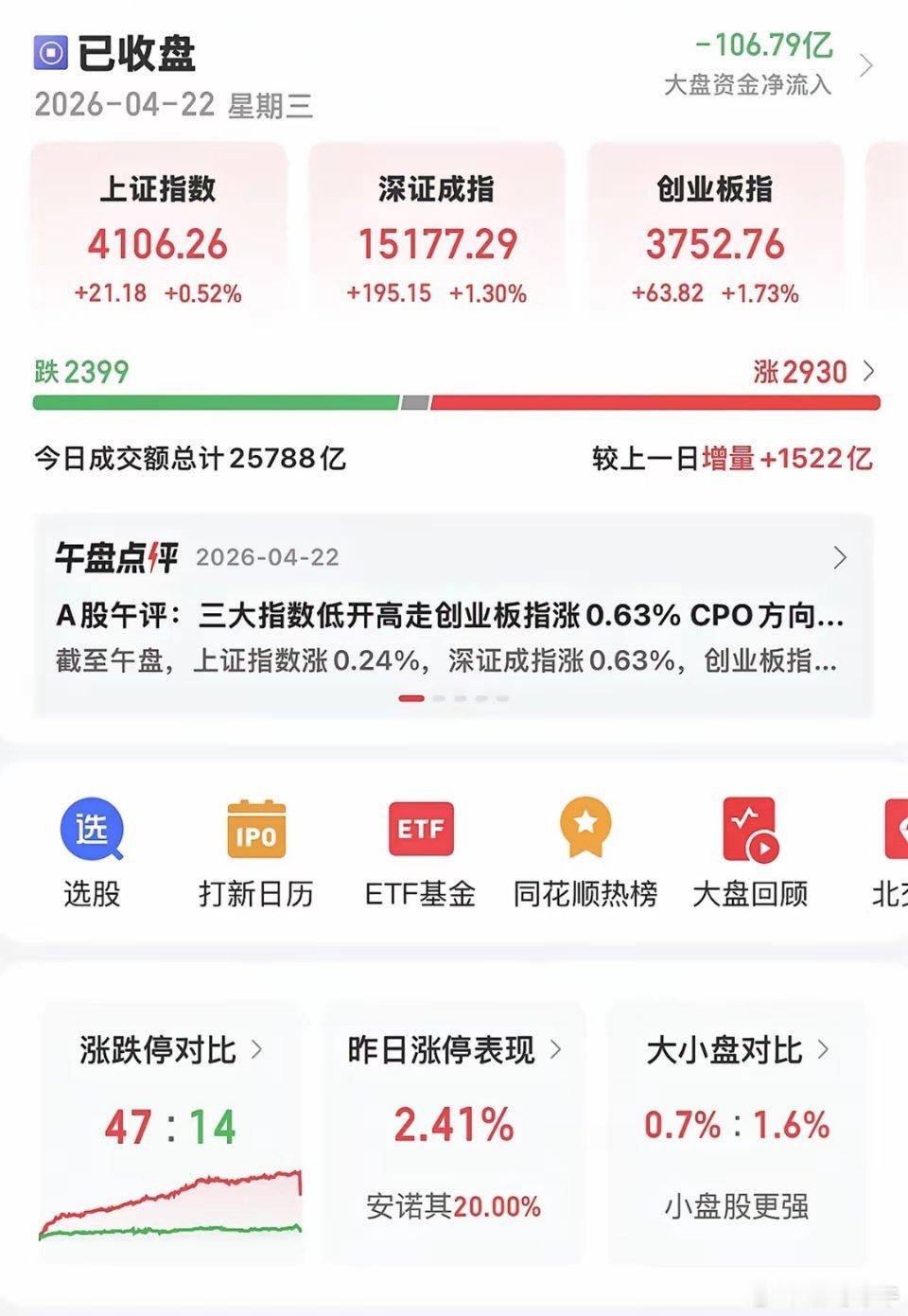Open the 同花顺热榜 hot list
This screenshot has width=908, height=1316.
tap(585, 831)
